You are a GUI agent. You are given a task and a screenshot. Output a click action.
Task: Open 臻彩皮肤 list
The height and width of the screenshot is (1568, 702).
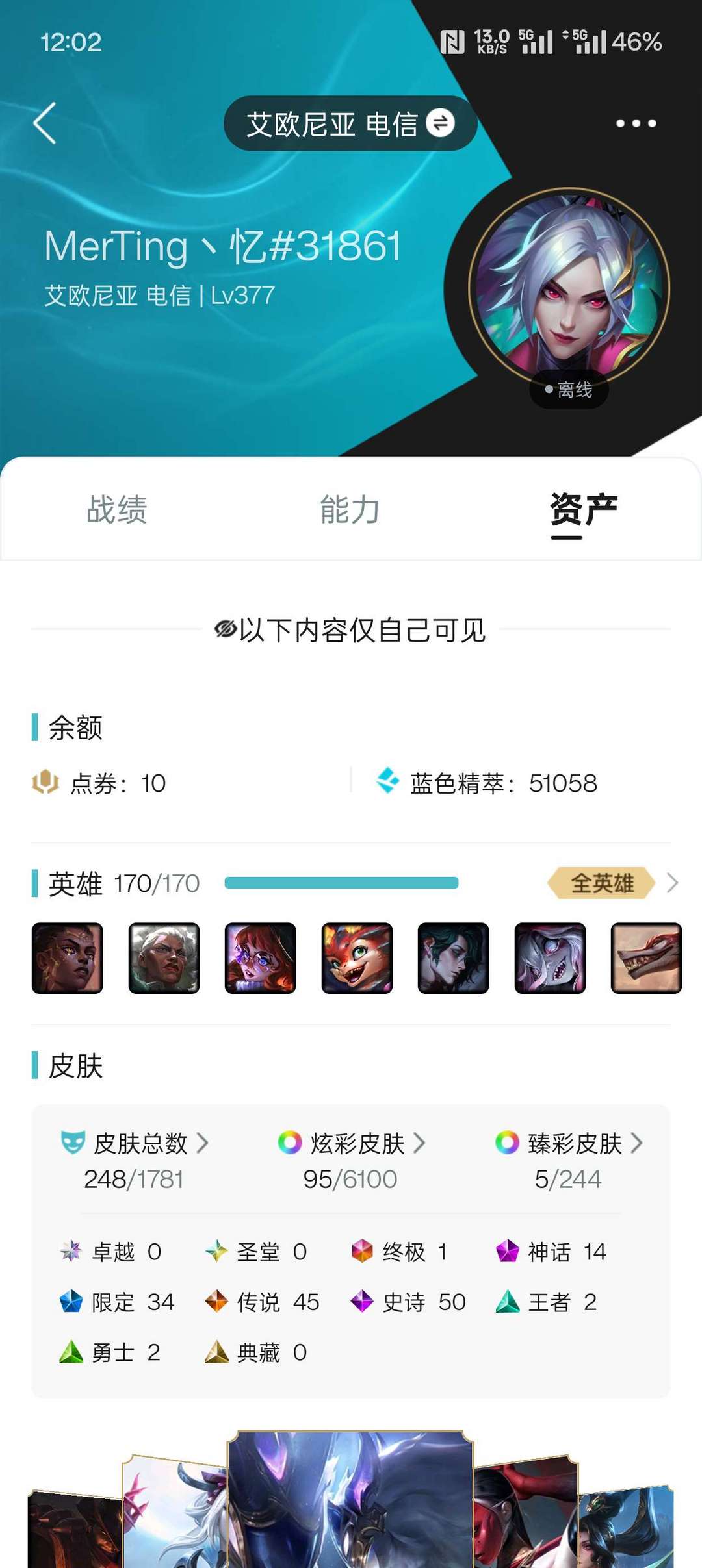[569, 1161]
